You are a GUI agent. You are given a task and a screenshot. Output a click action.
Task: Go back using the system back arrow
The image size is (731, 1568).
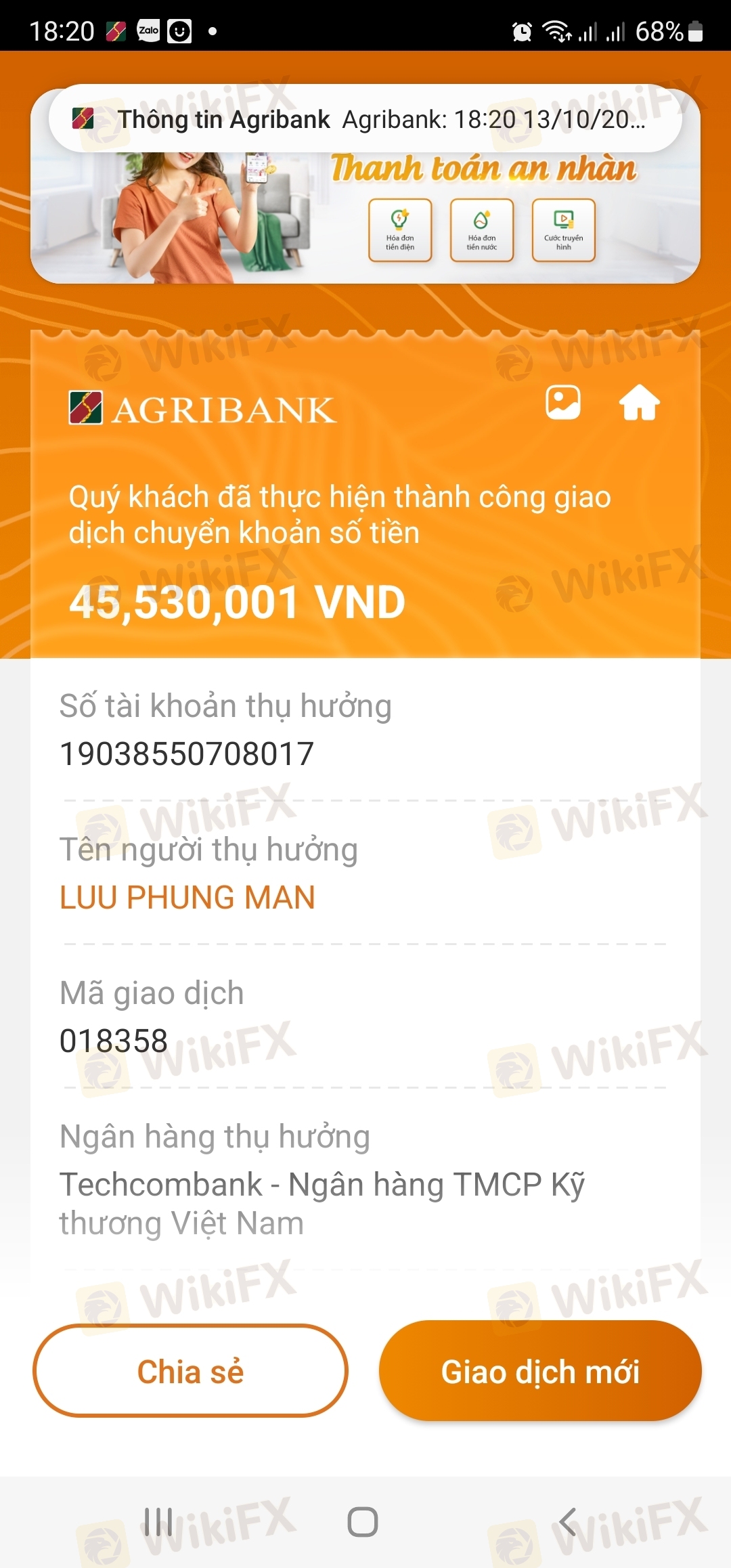click(x=568, y=1522)
